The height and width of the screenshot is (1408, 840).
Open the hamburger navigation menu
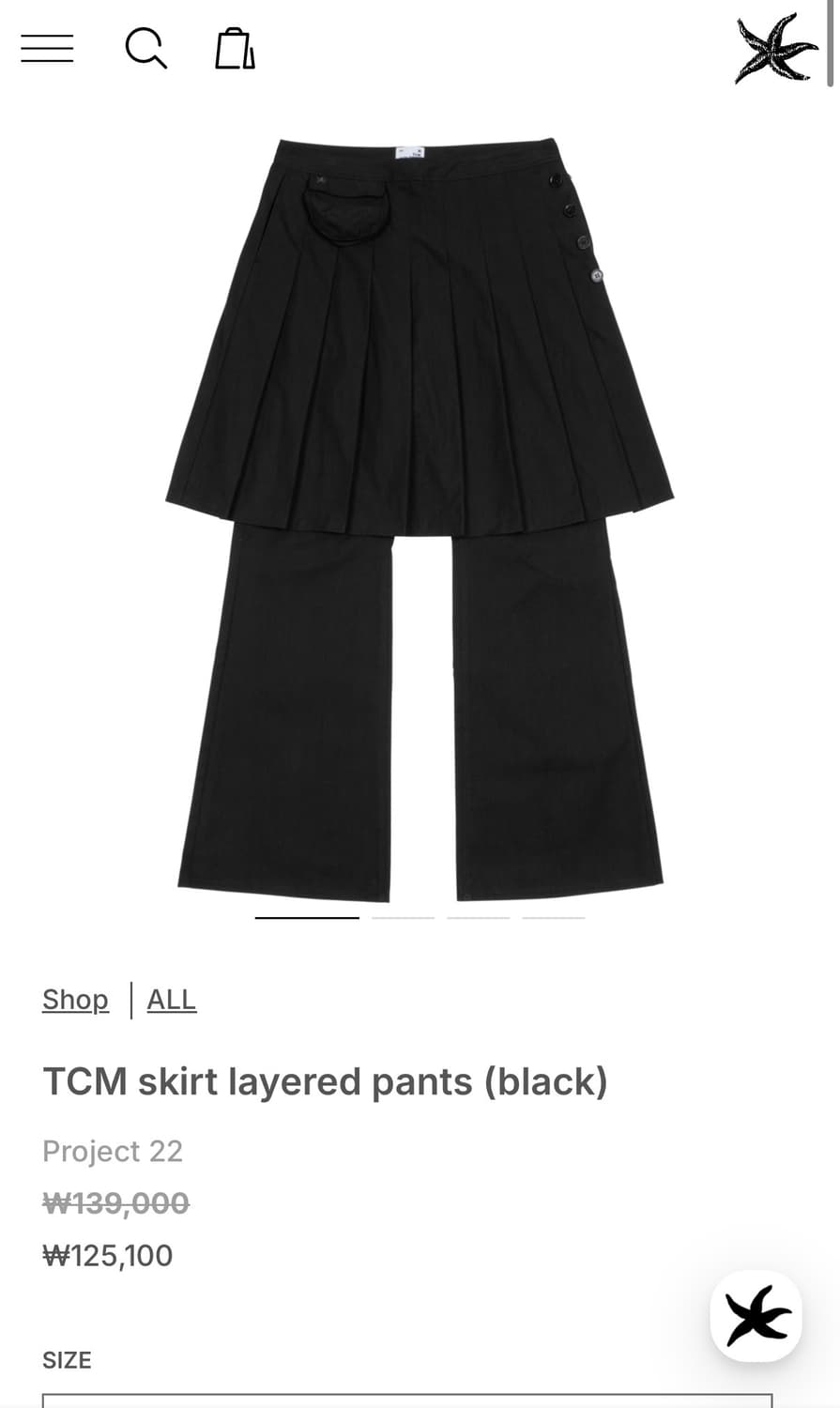click(47, 48)
